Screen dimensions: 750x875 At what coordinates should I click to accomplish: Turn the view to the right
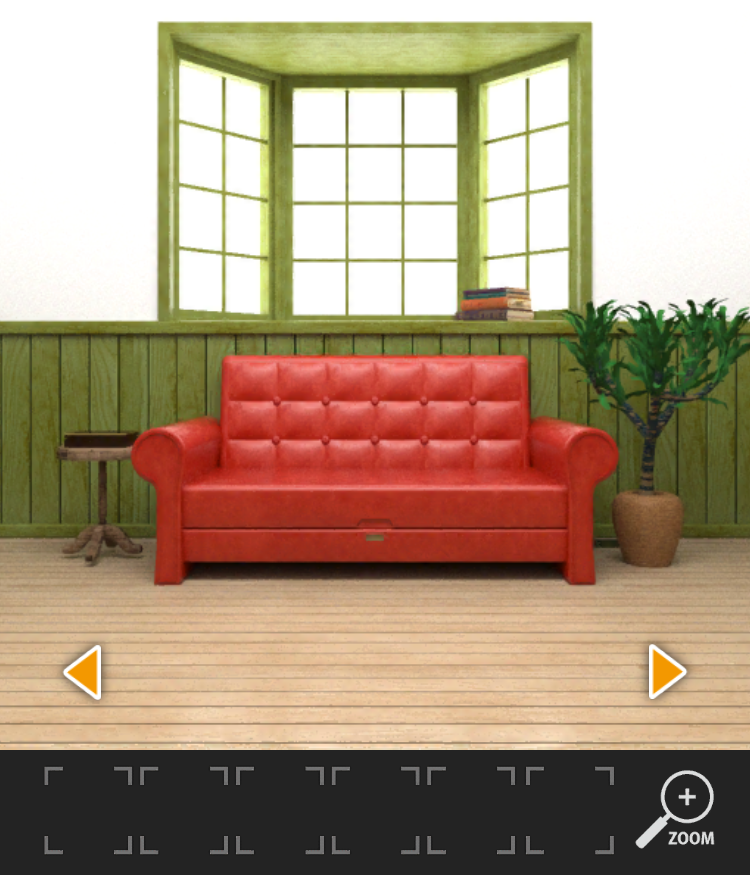click(x=666, y=672)
